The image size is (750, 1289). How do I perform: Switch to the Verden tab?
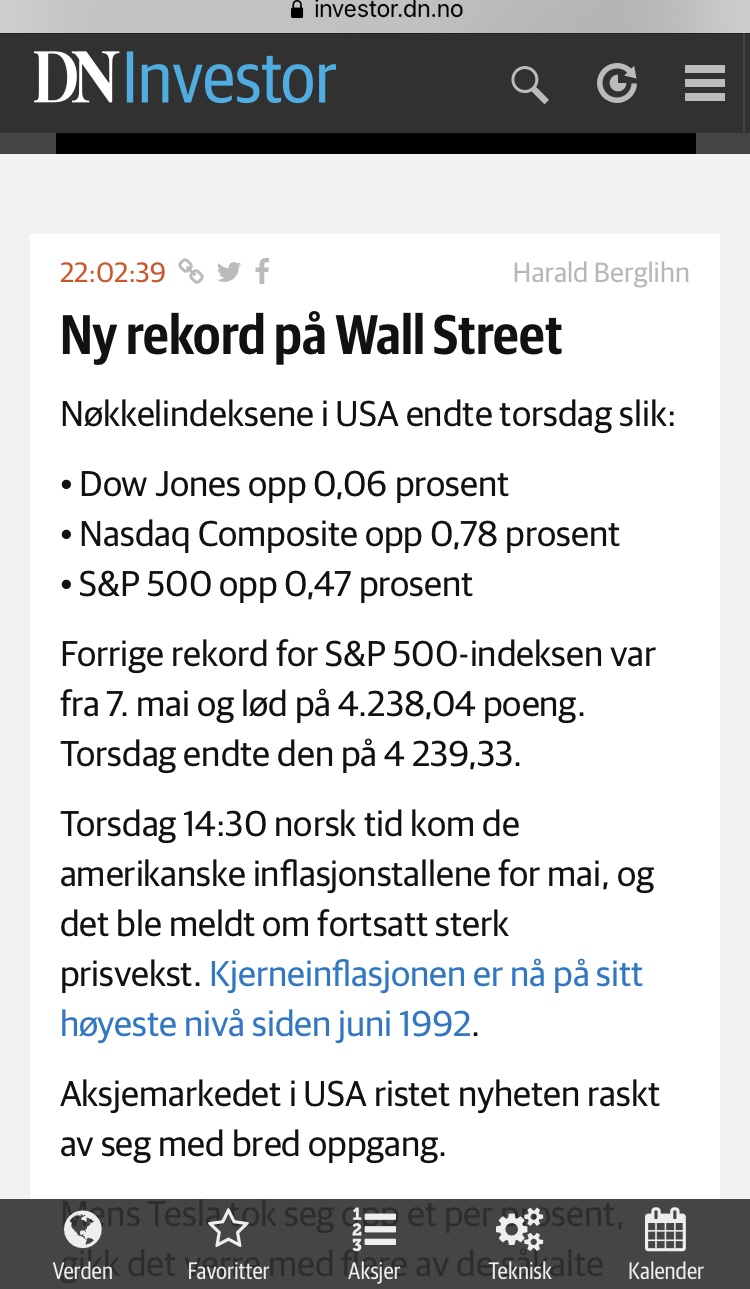(x=83, y=1245)
